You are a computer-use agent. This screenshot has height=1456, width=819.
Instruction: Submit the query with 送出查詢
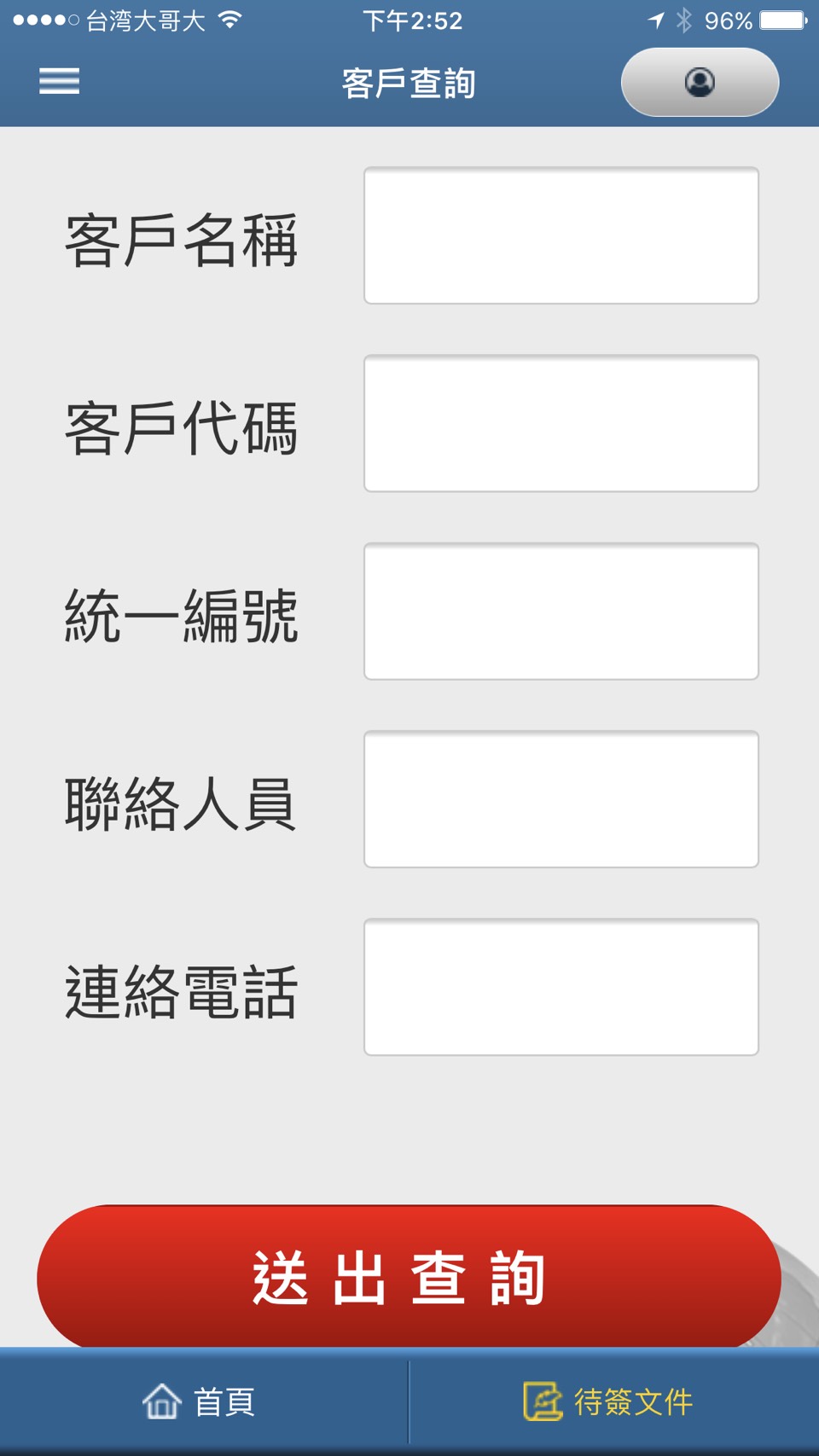point(408,1277)
